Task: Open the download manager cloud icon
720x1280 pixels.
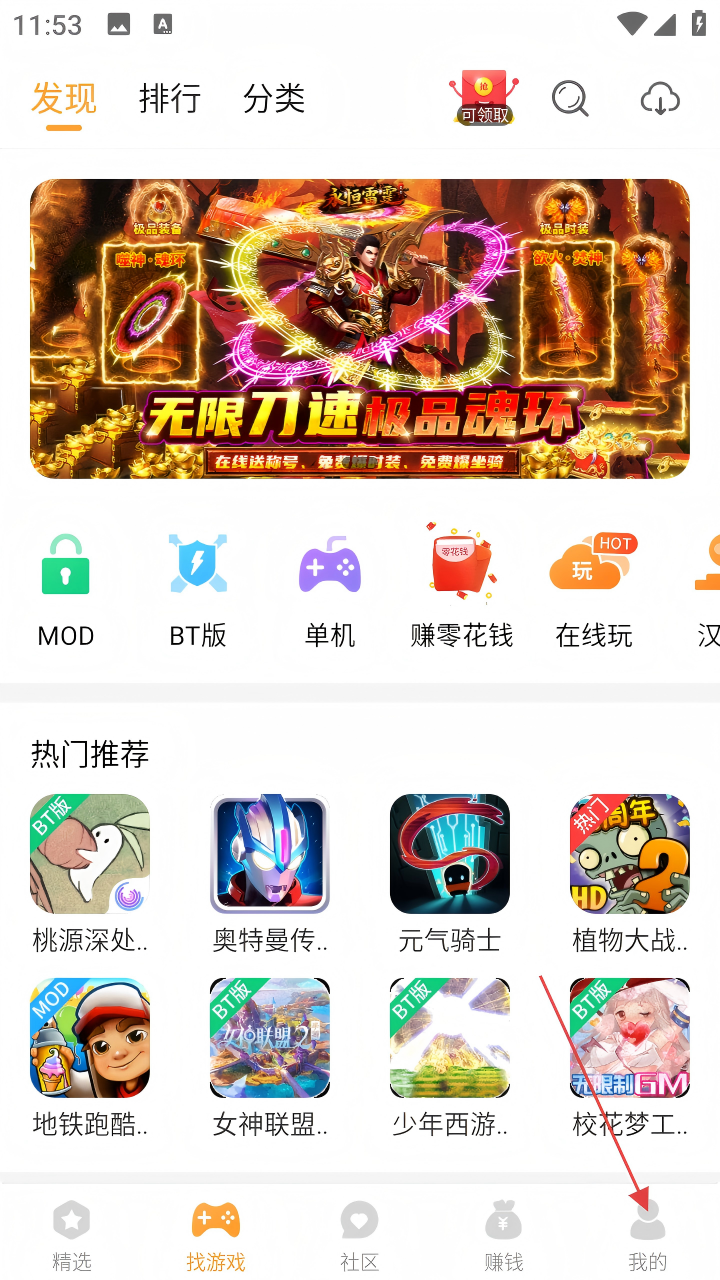Action: point(660,99)
